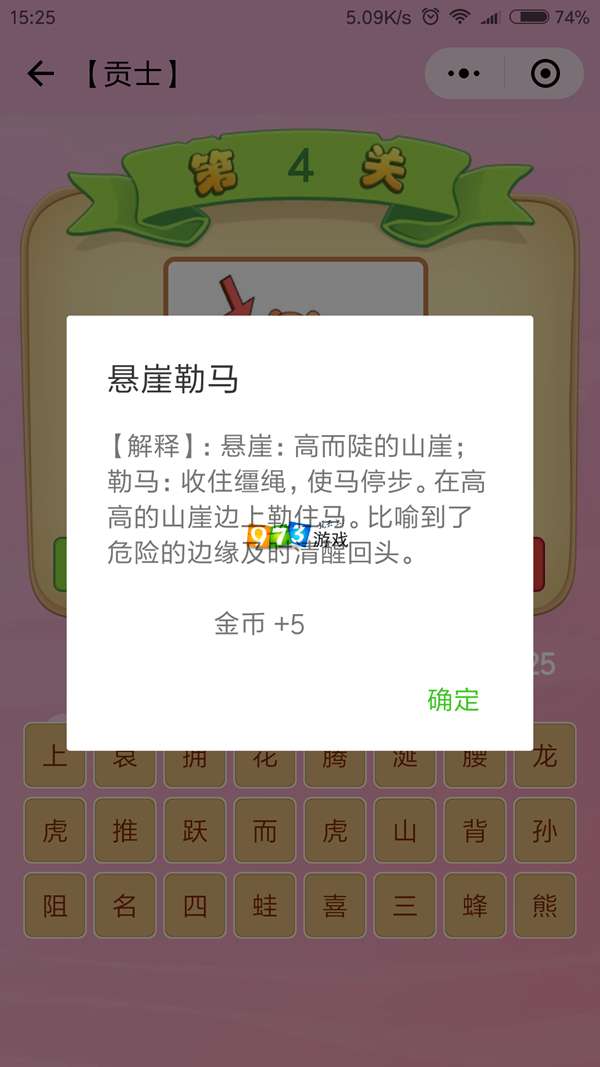
Task: Select the character tile 三
Action: click(405, 906)
